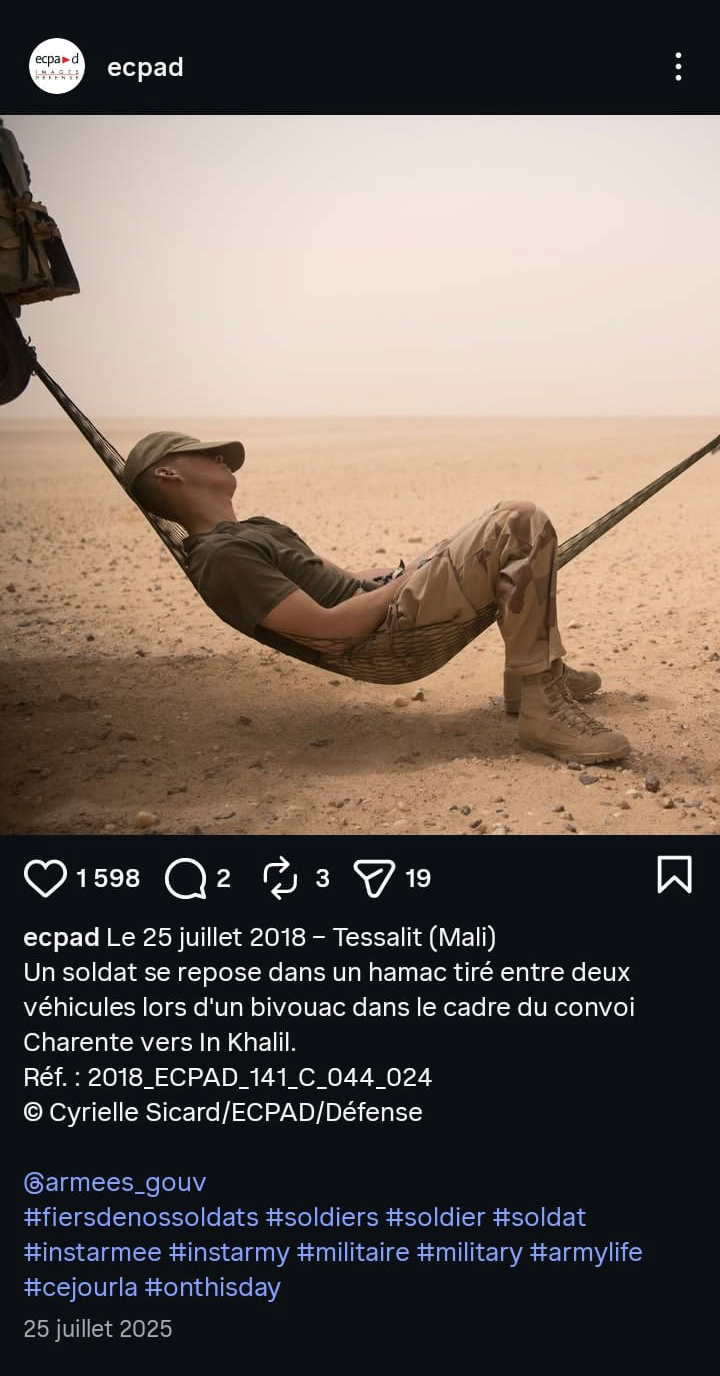Bookmark this ecpad post

[674, 874]
